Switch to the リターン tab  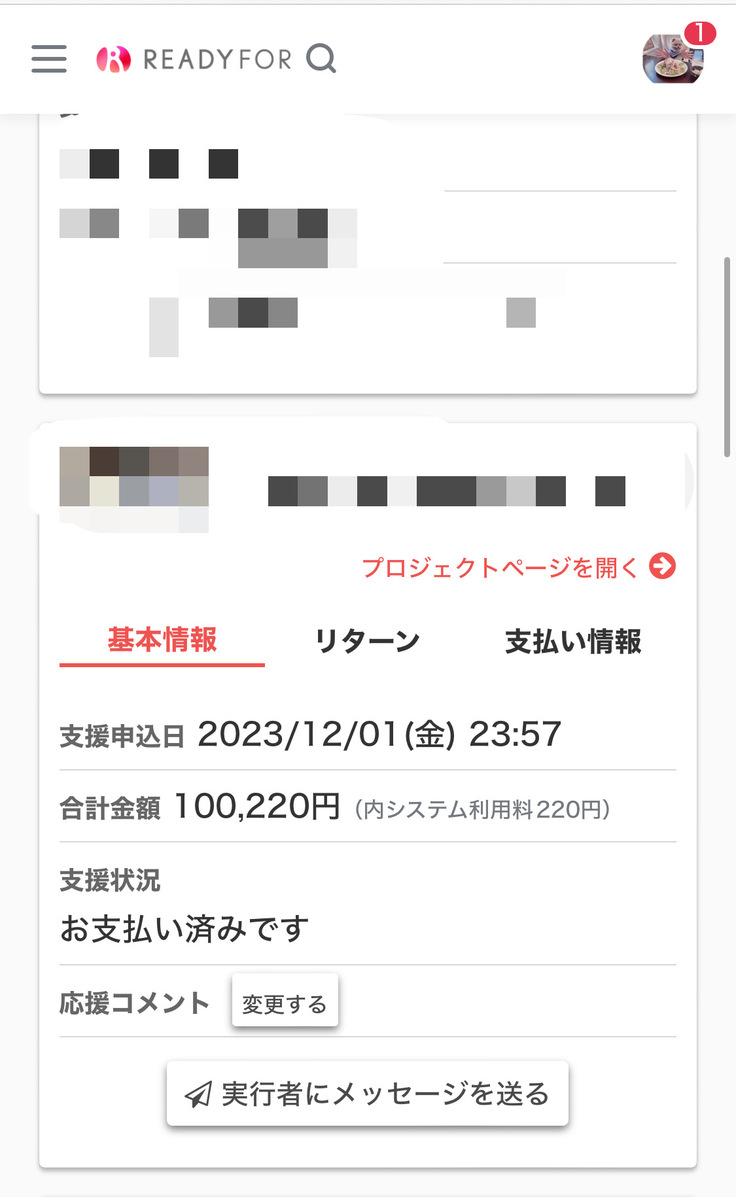[x=367, y=641]
